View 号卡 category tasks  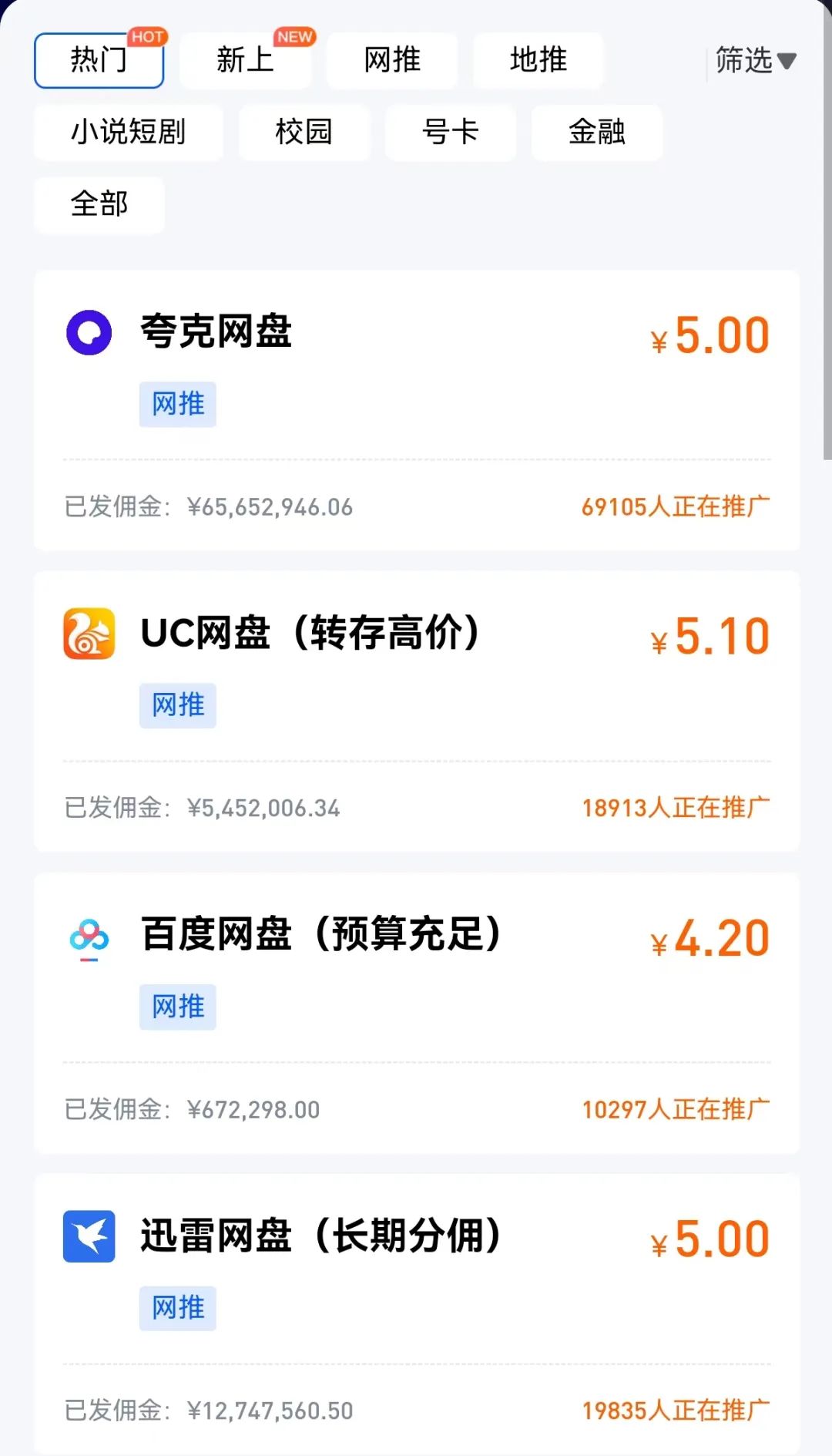point(451,133)
